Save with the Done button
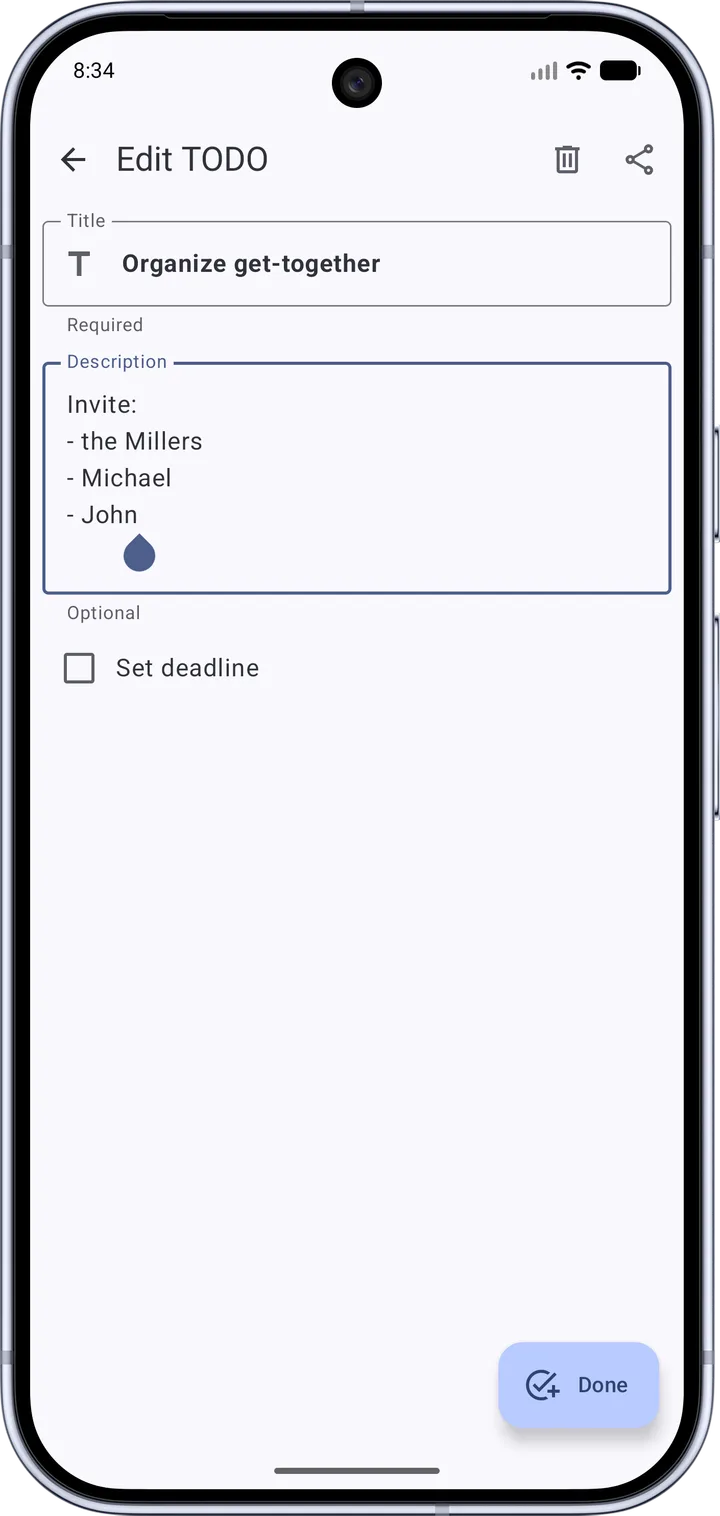Viewport: 720px width, 1516px height. [x=579, y=1385]
